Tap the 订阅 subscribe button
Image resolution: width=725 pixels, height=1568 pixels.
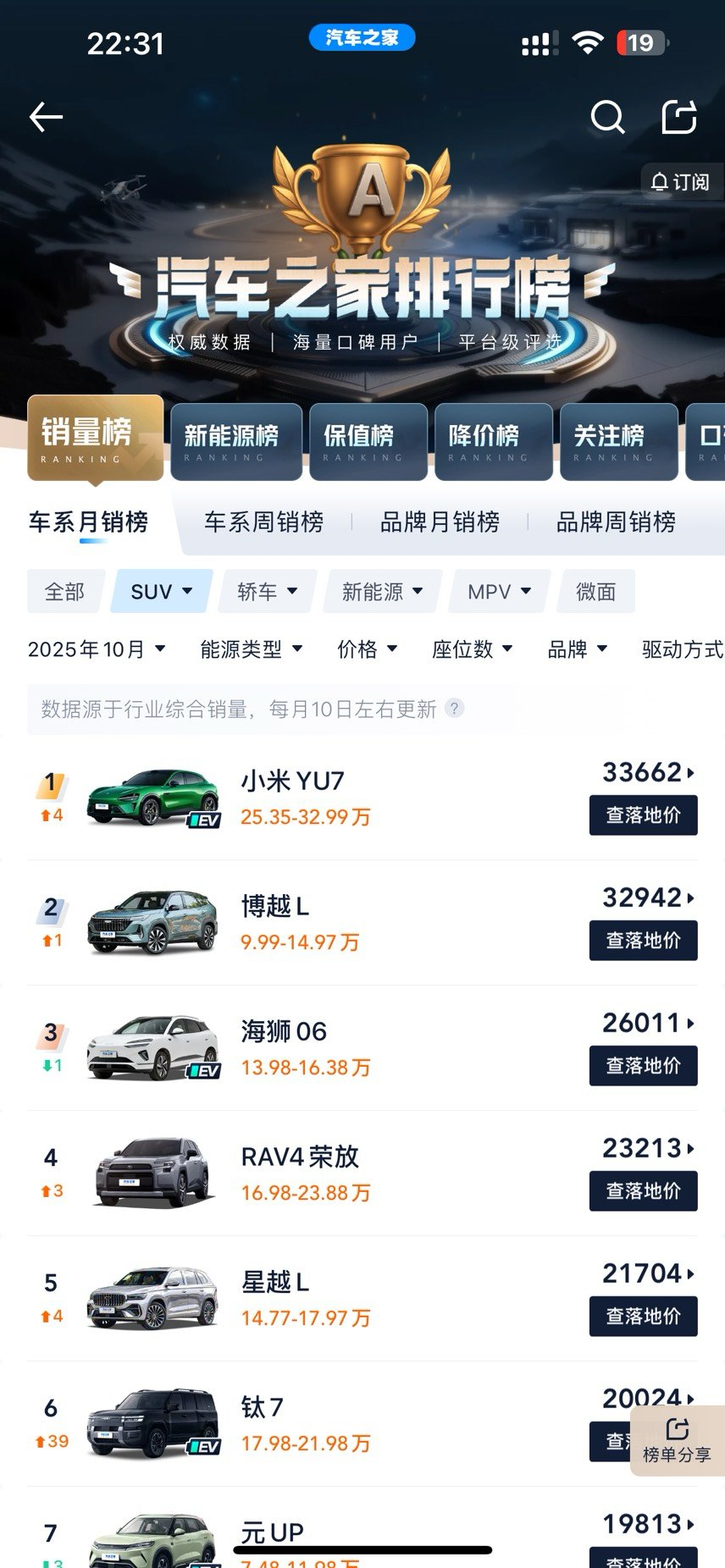tap(680, 182)
